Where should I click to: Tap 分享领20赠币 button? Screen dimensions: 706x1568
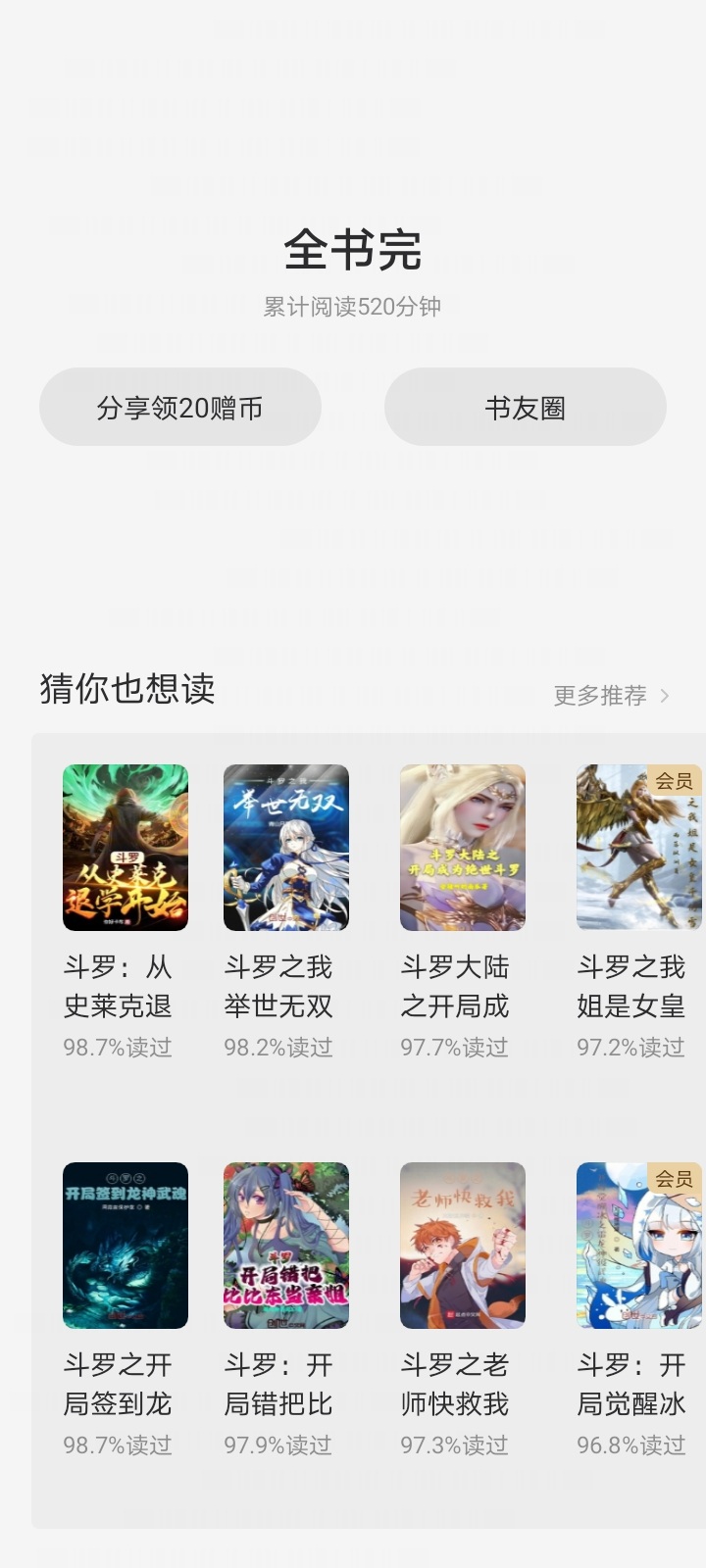180,407
